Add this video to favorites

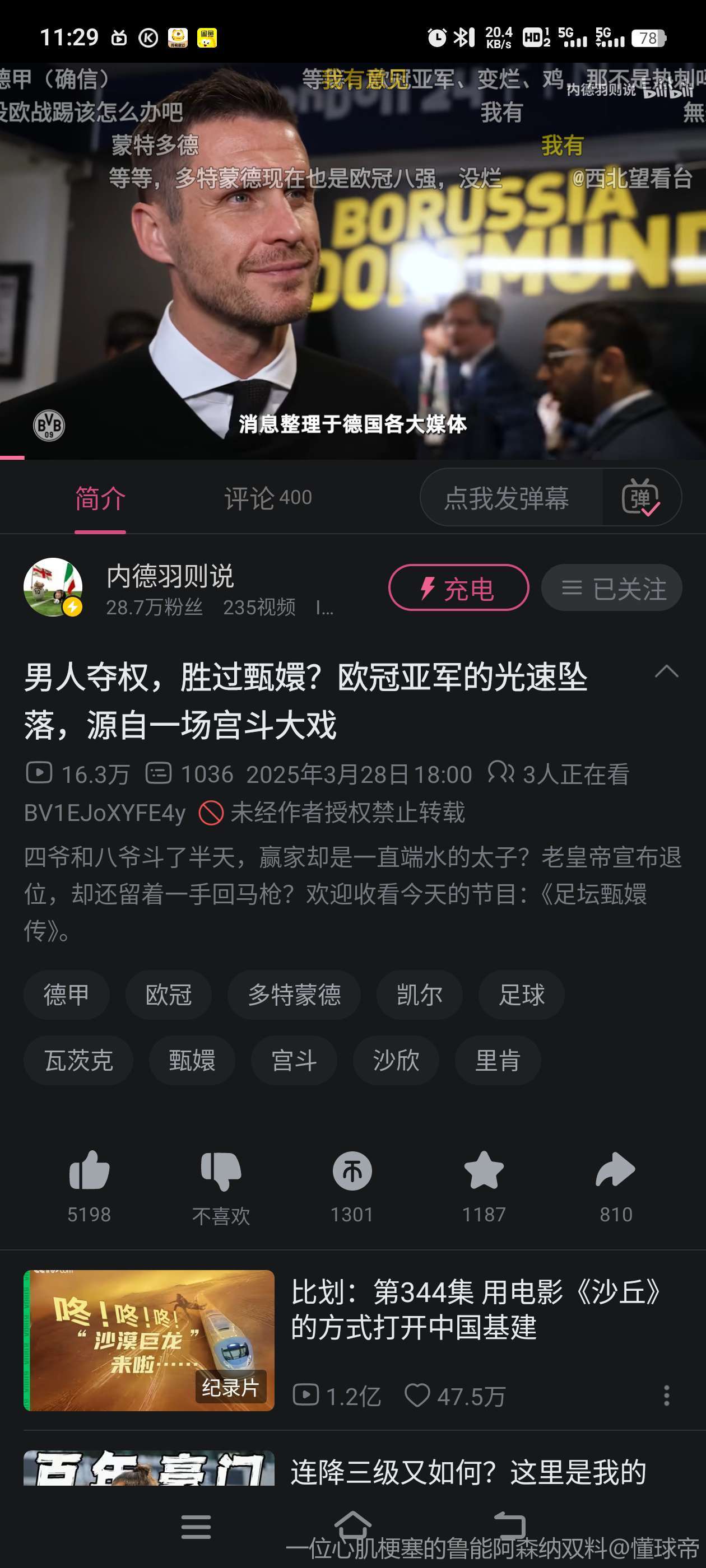click(484, 1181)
